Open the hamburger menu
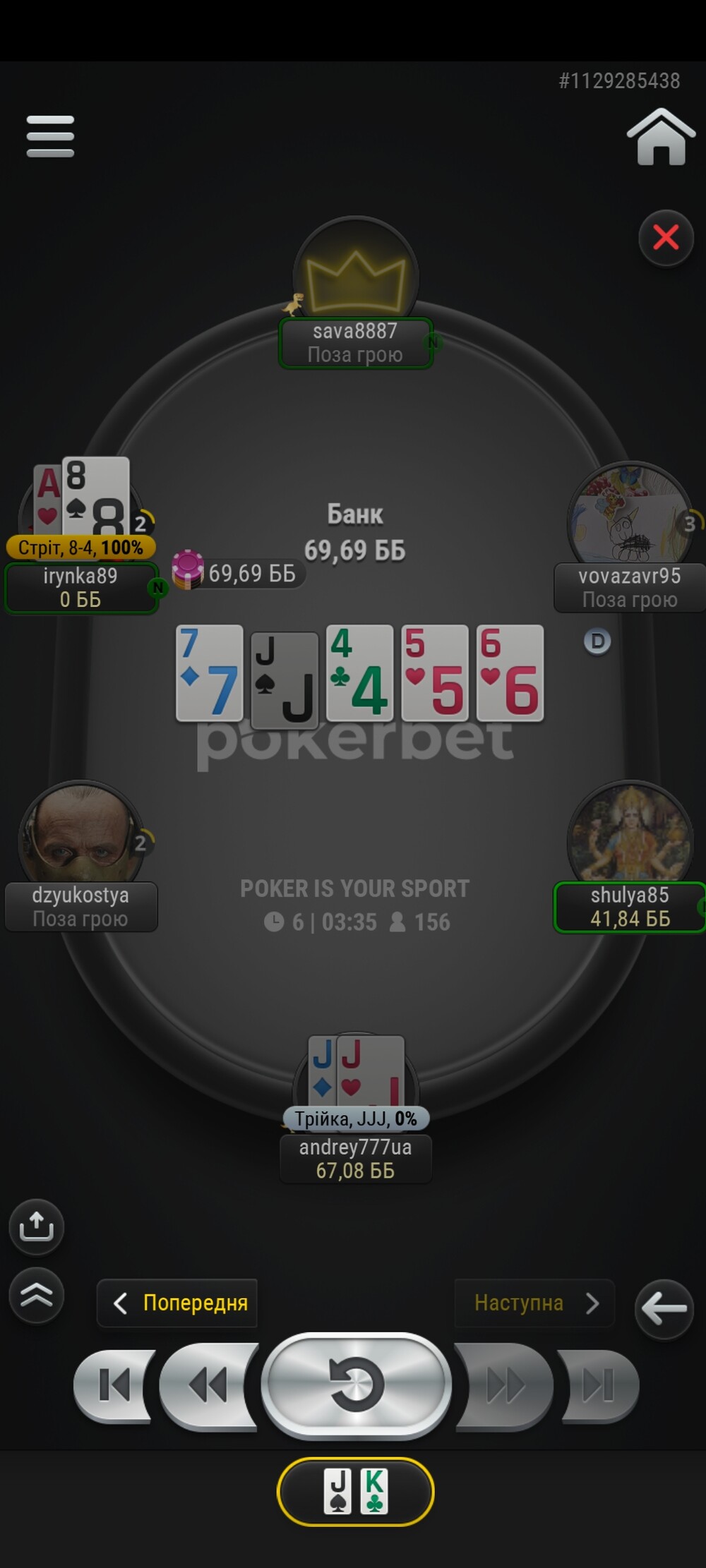Image resolution: width=706 pixels, height=1568 pixels. [x=50, y=136]
